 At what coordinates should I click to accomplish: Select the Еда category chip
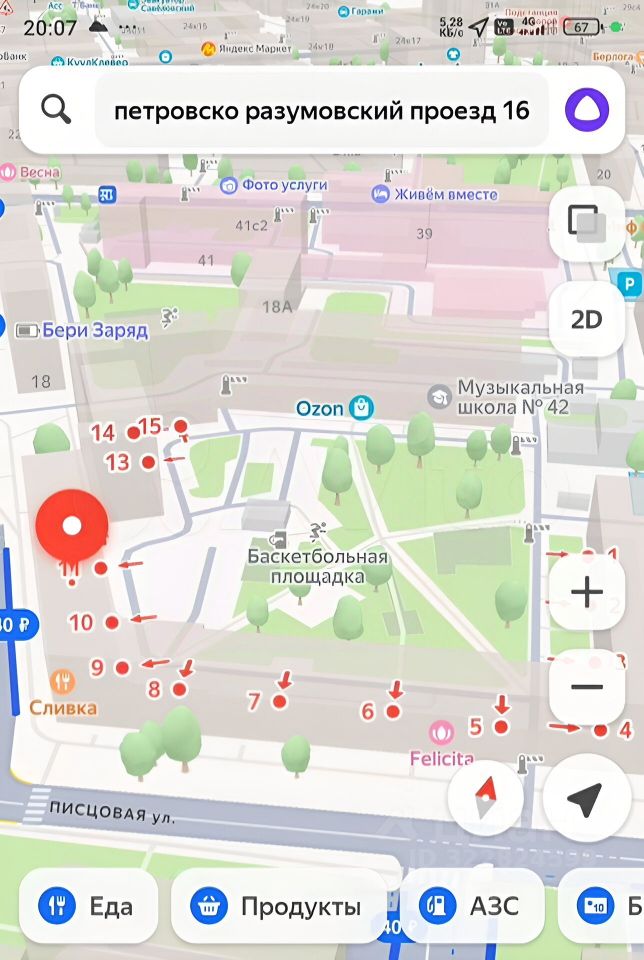(88, 906)
